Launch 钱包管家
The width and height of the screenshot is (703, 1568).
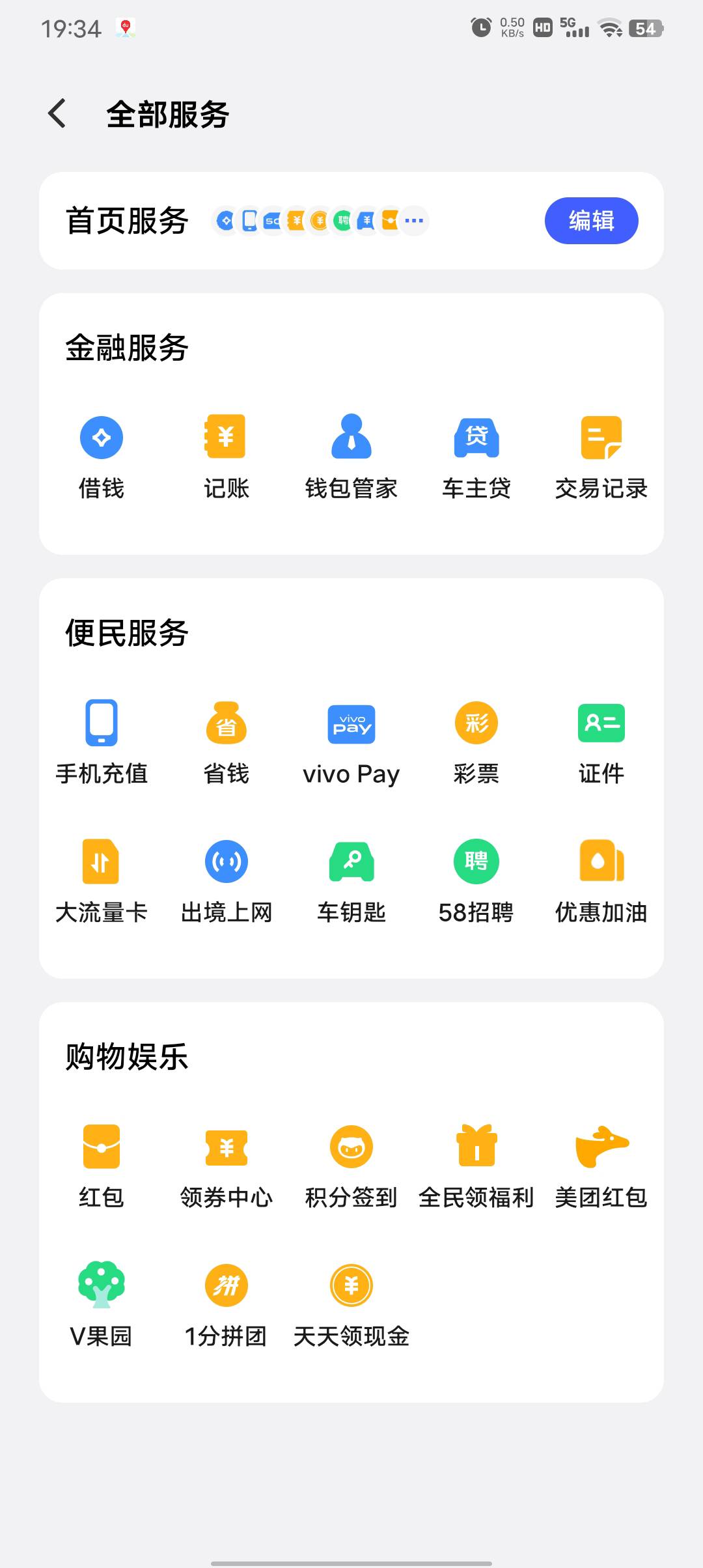351,438
